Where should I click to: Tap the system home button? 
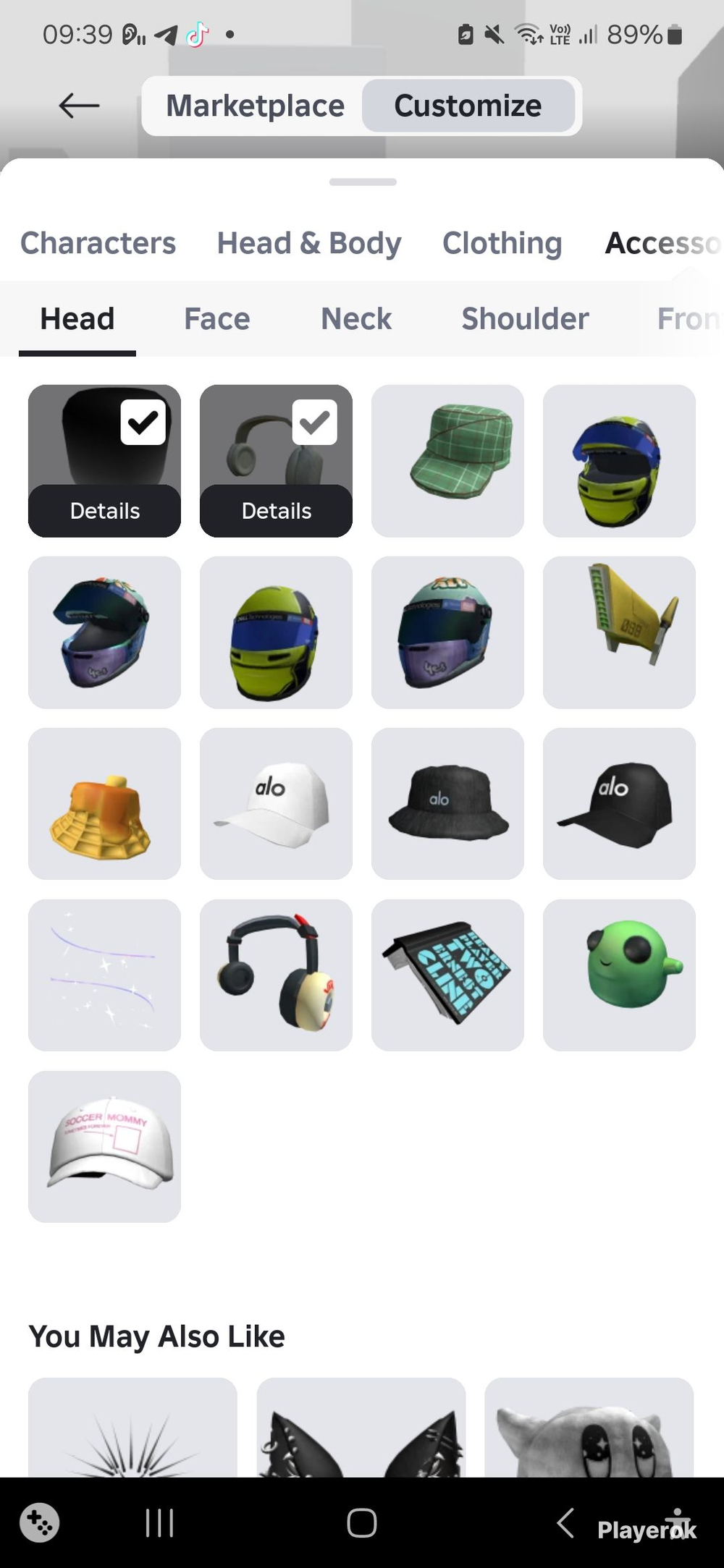point(362,1522)
